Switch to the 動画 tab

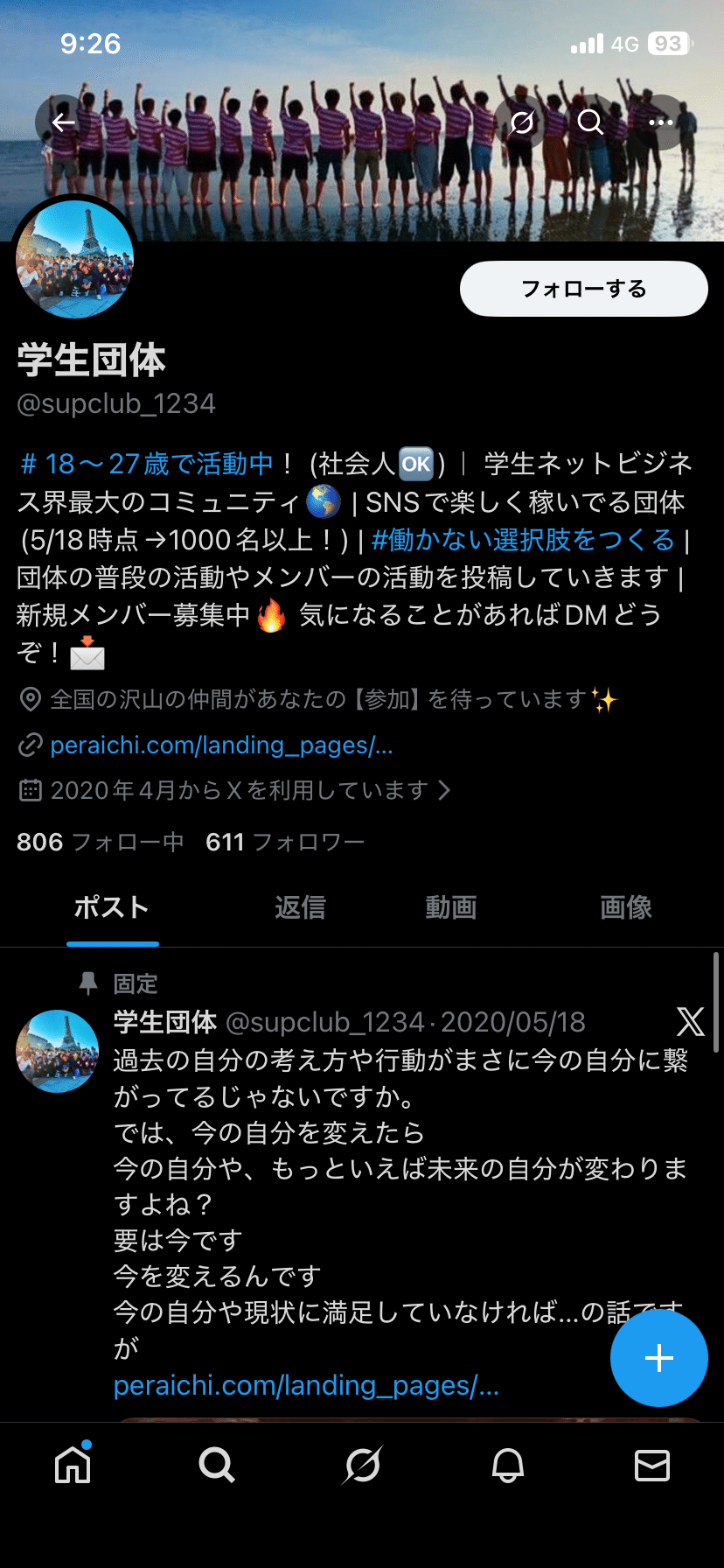pyautogui.click(x=450, y=907)
